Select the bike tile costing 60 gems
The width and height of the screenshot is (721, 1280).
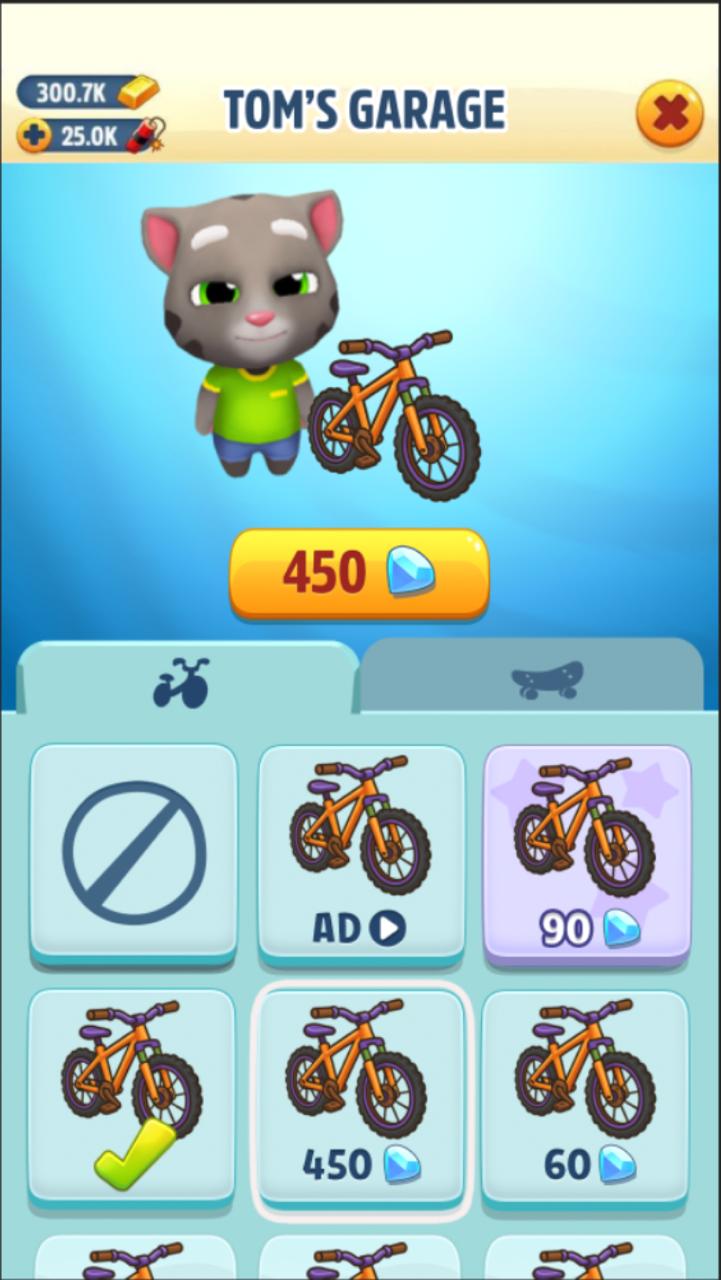click(x=586, y=1096)
